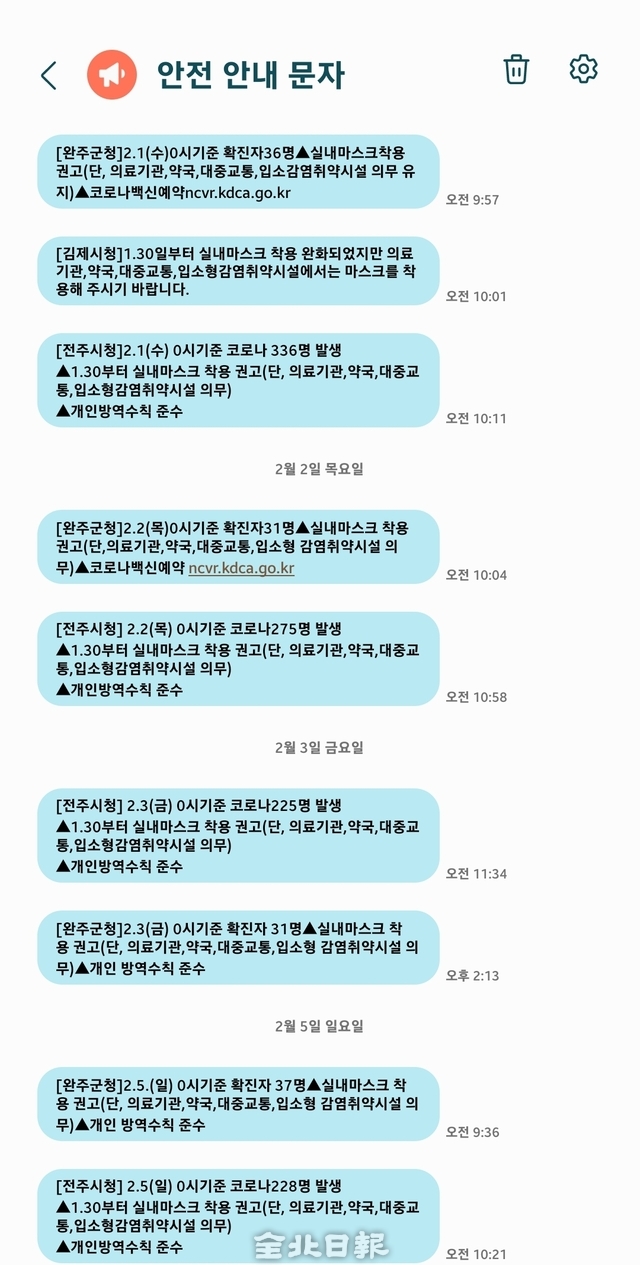640x1265 pixels.
Task: Tap the trash can delete icon
Action: point(516,69)
